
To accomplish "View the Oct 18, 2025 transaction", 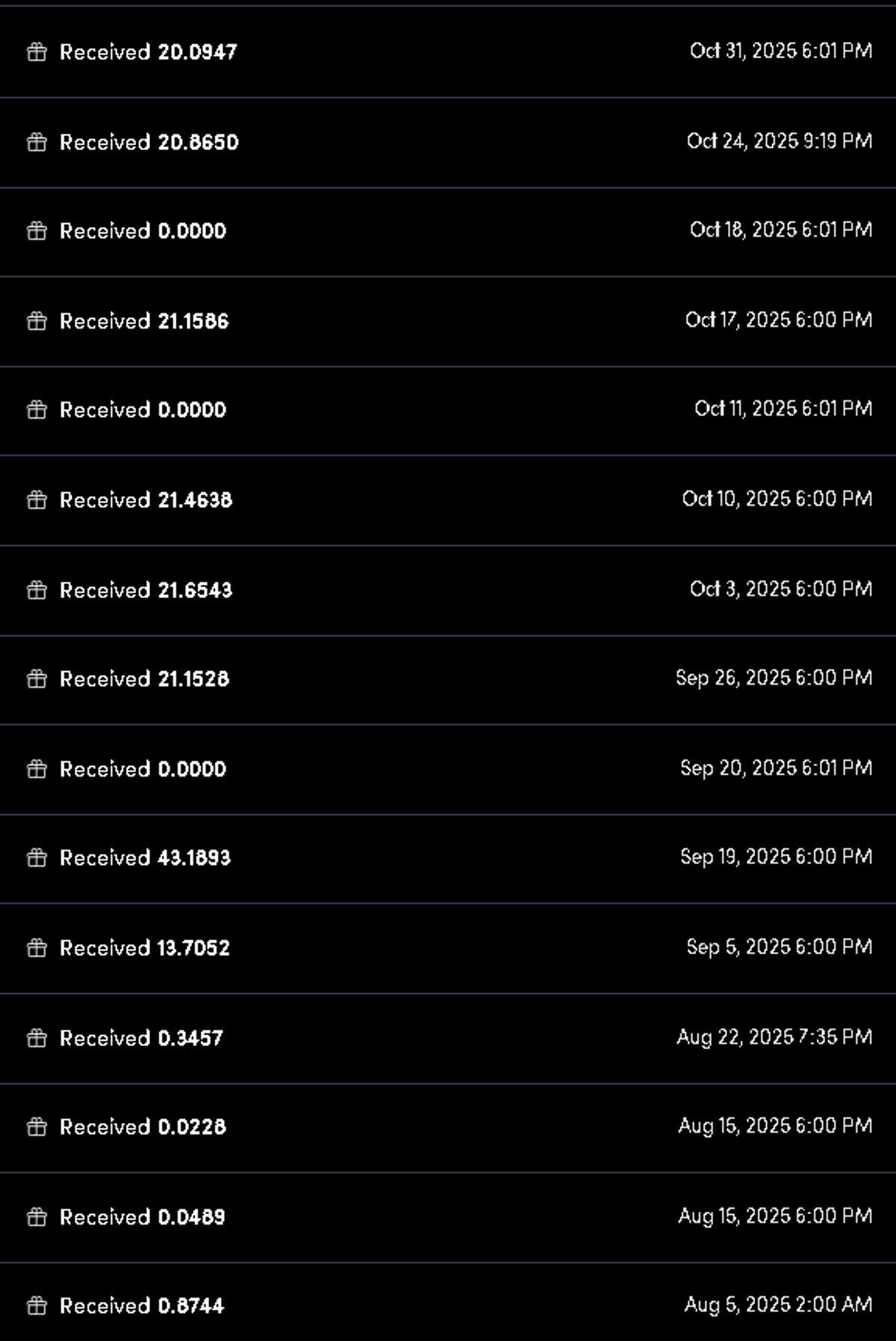I will click(448, 231).
